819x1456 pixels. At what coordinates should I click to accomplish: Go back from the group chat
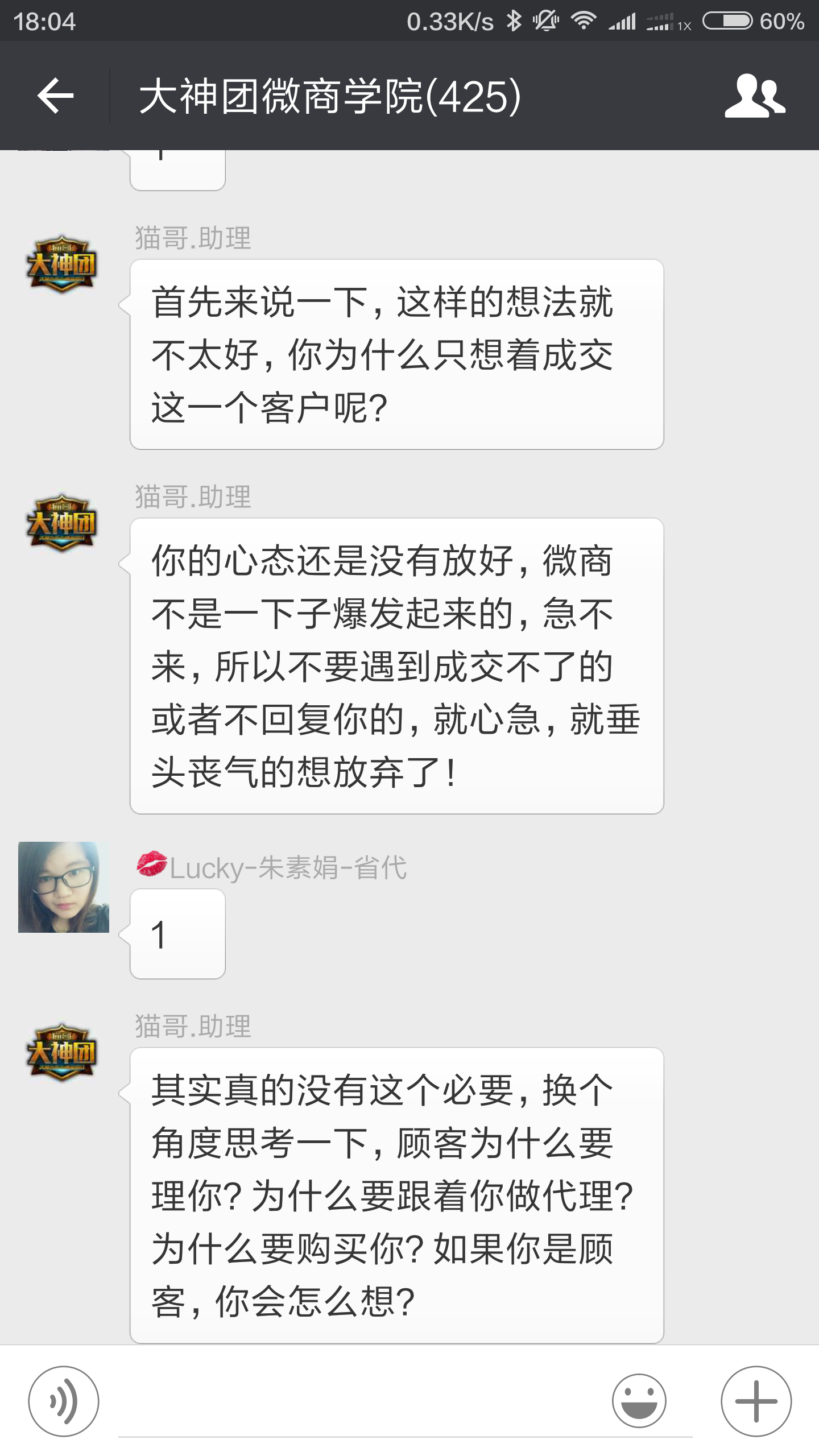pos(55,96)
